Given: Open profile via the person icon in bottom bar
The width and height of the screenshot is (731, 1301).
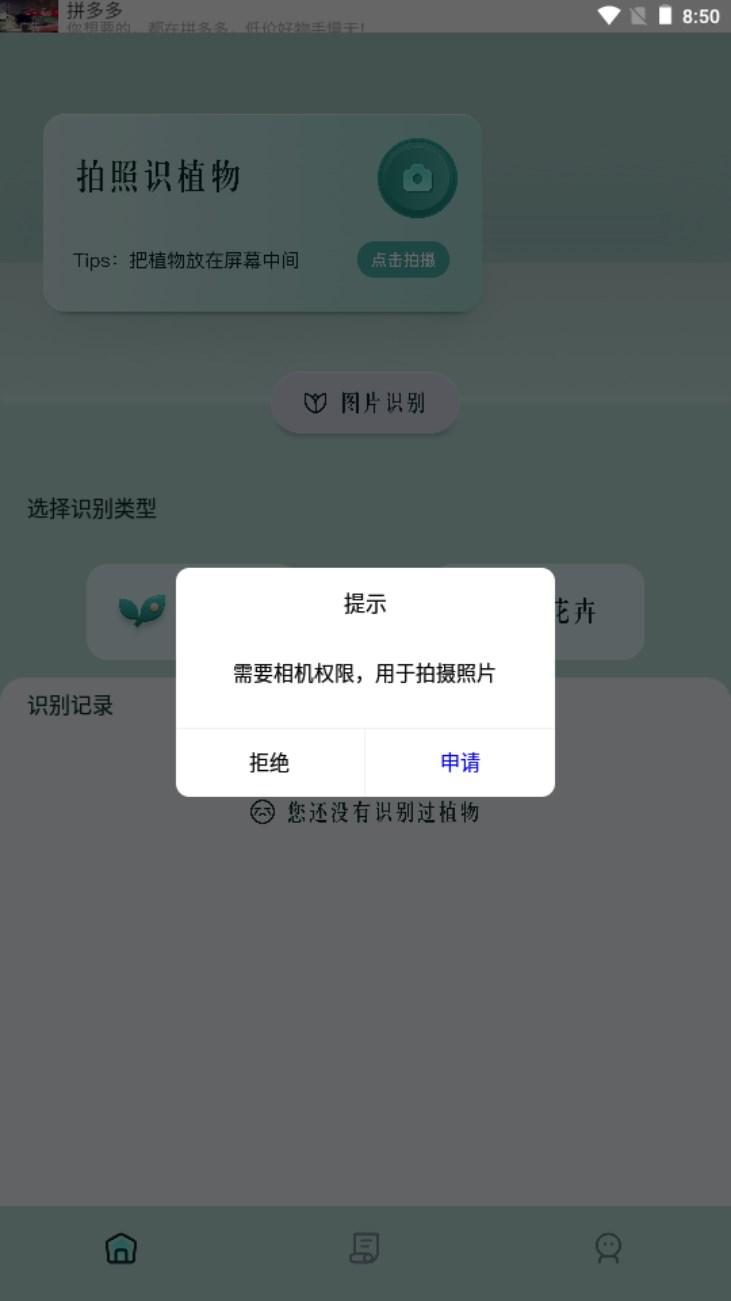Looking at the screenshot, I should [x=608, y=1248].
